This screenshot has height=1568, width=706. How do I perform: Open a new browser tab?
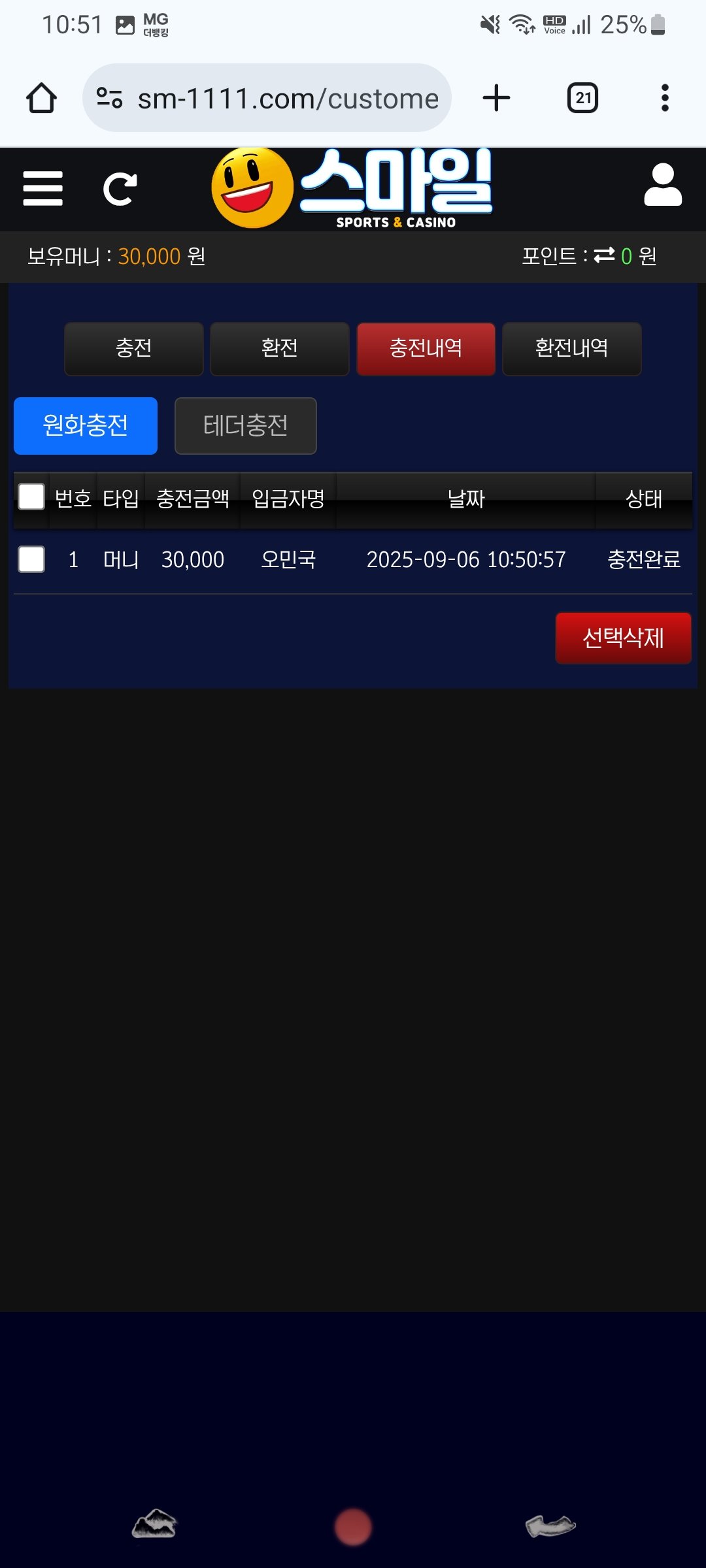(x=496, y=98)
